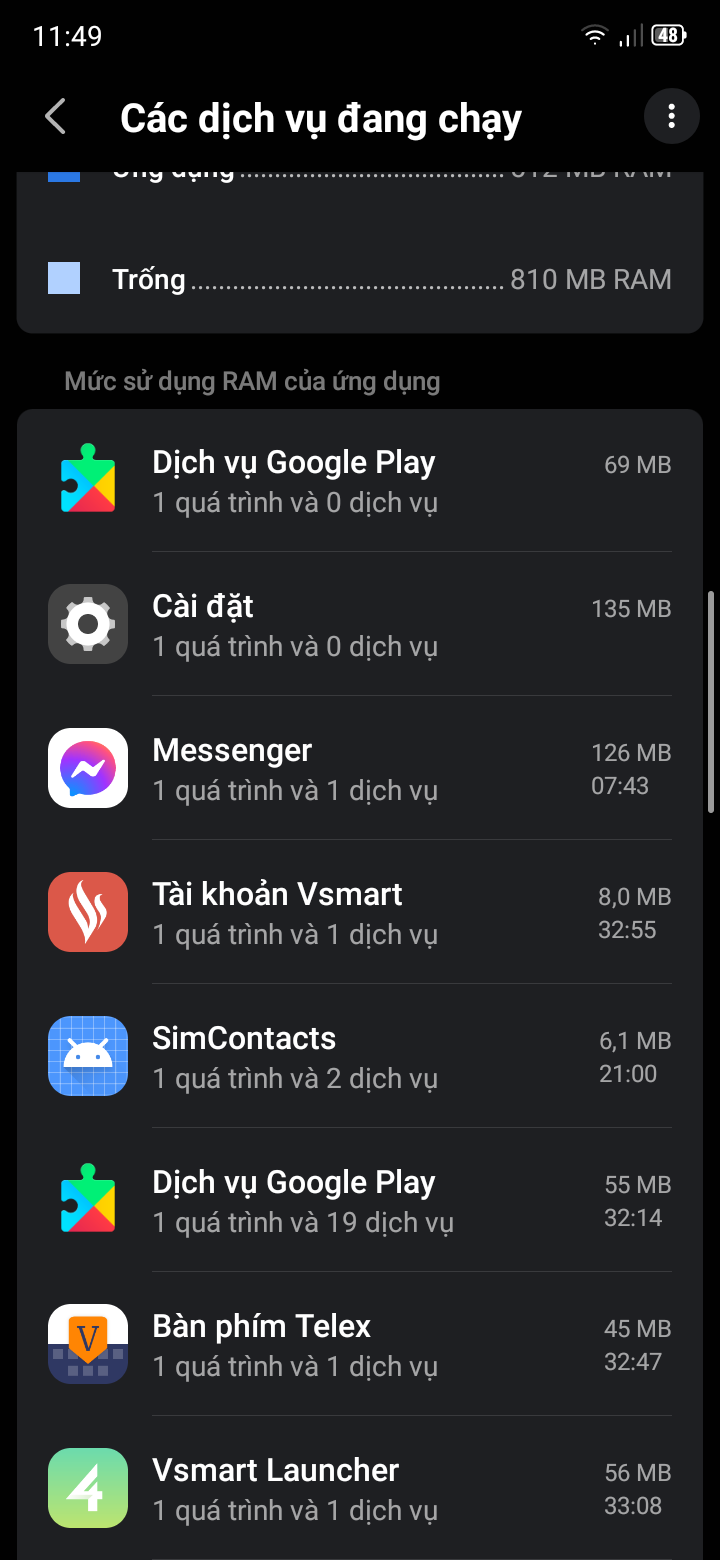
Task: View Tài khoản Vsmart service details
Action: [360, 913]
